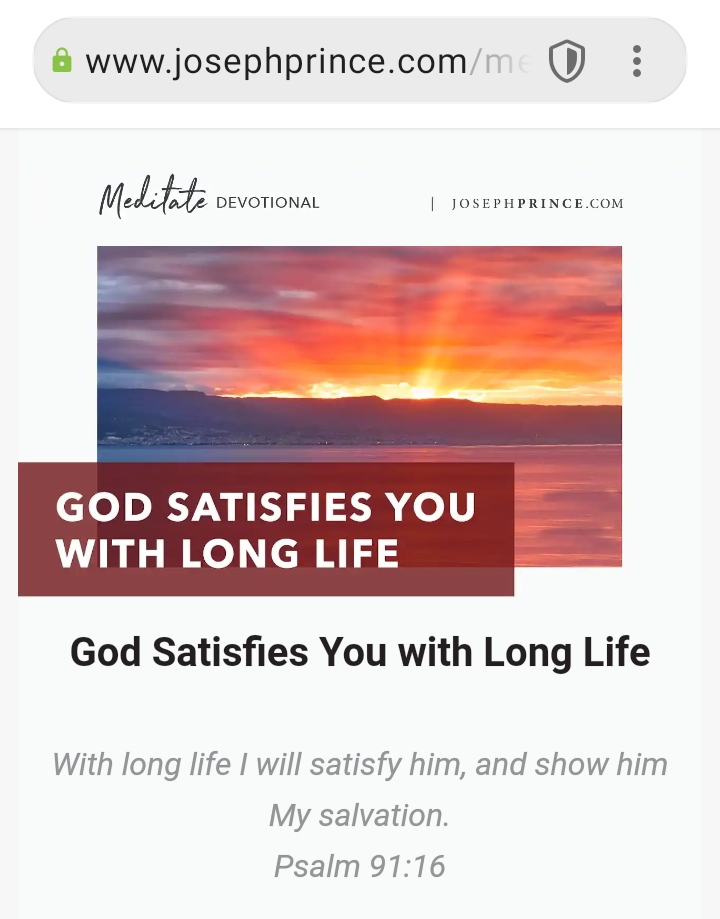The width and height of the screenshot is (720, 919).
Task: Open the browser overflow menu
Action: (x=637, y=62)
